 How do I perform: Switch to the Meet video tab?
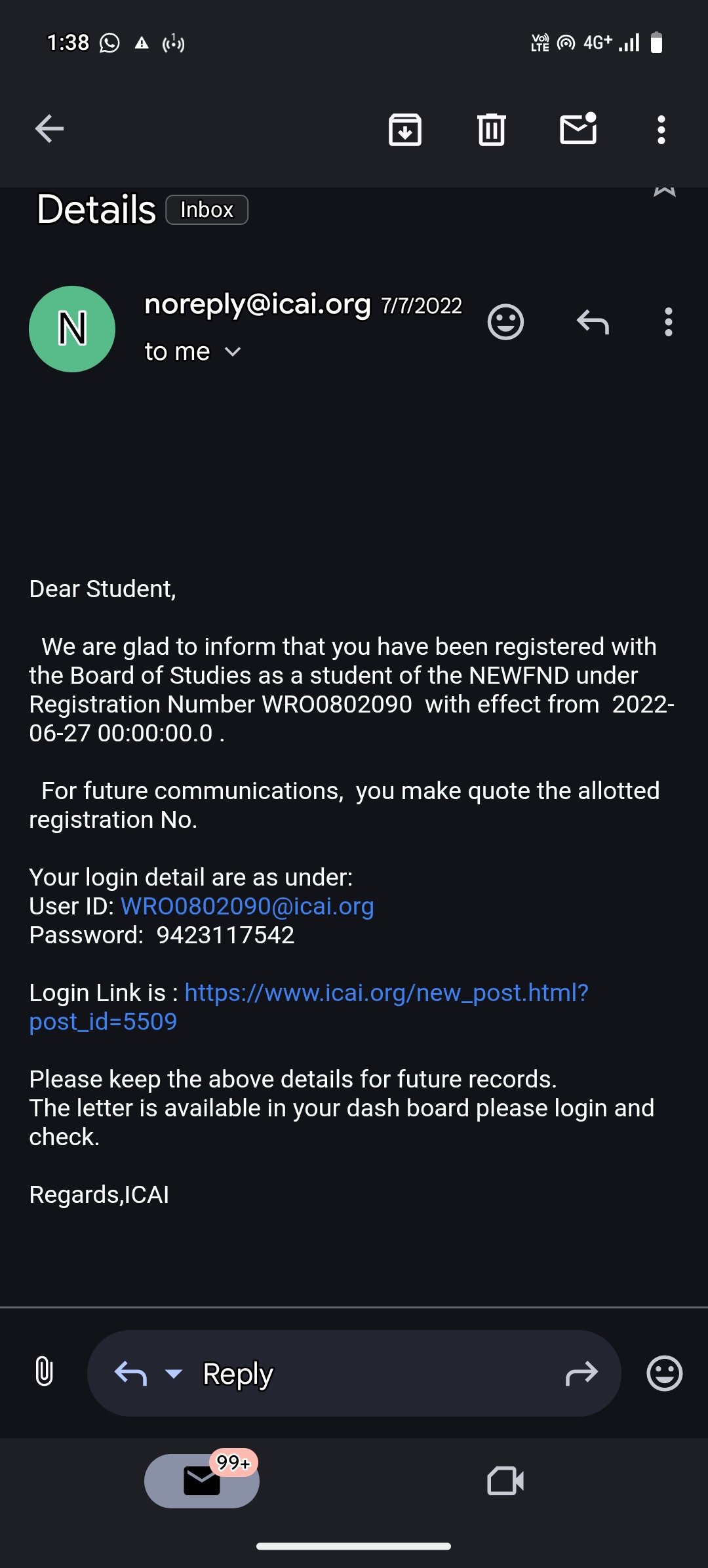pos(505,1480)
